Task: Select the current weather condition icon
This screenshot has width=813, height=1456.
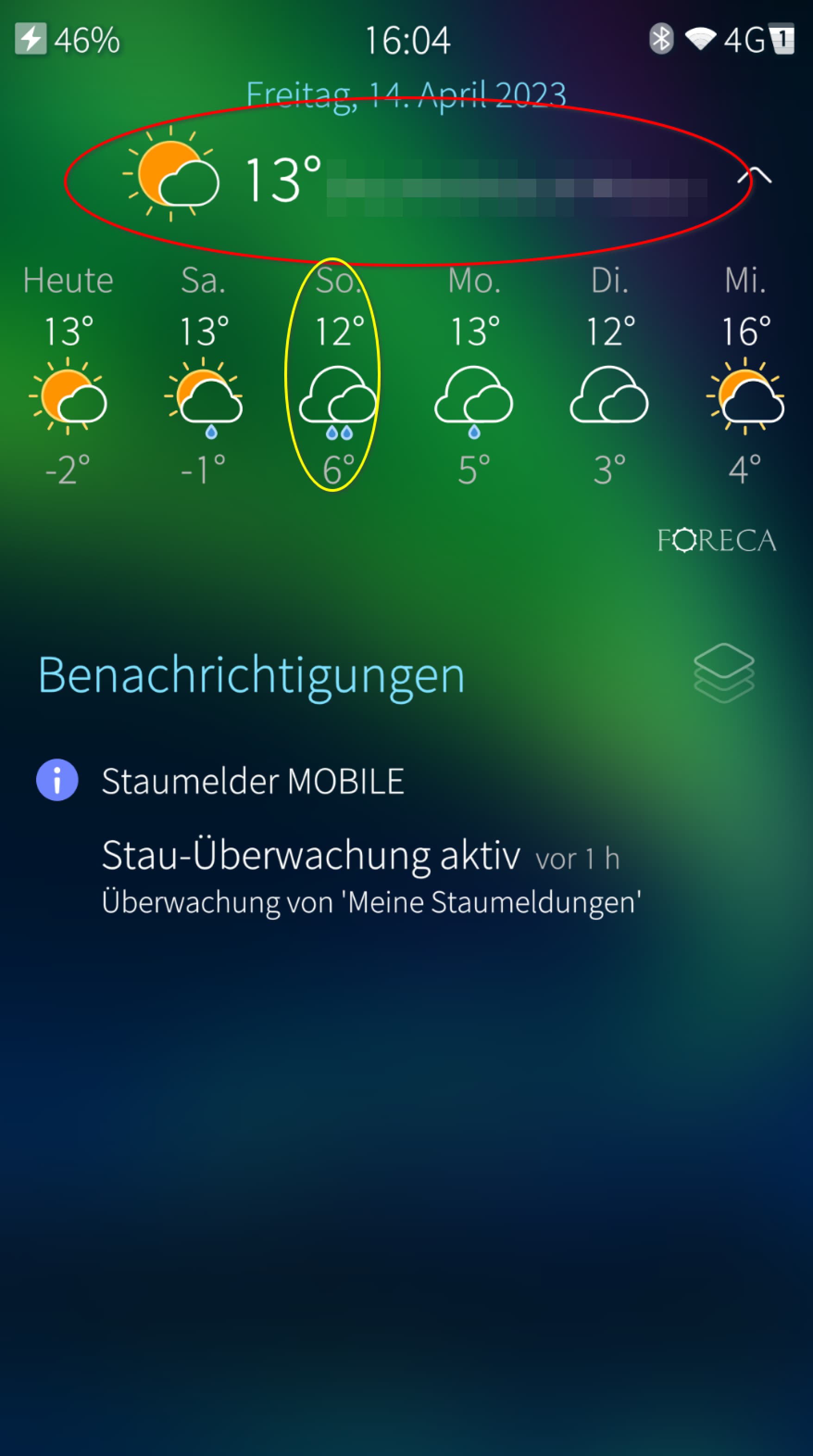Action: [172, 175]
